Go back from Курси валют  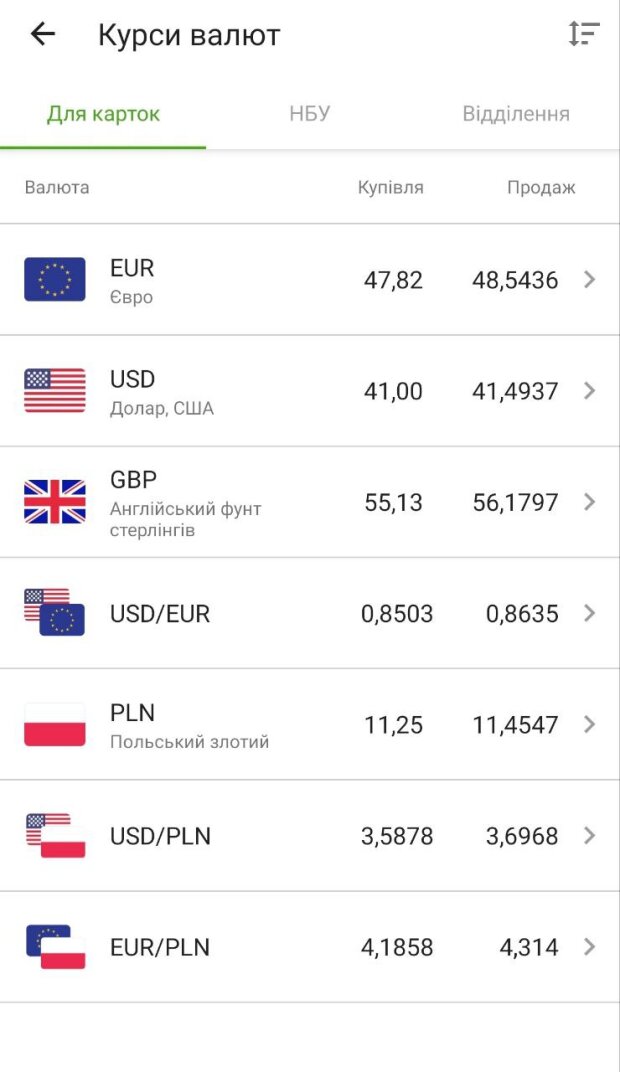tap(42, 34)
